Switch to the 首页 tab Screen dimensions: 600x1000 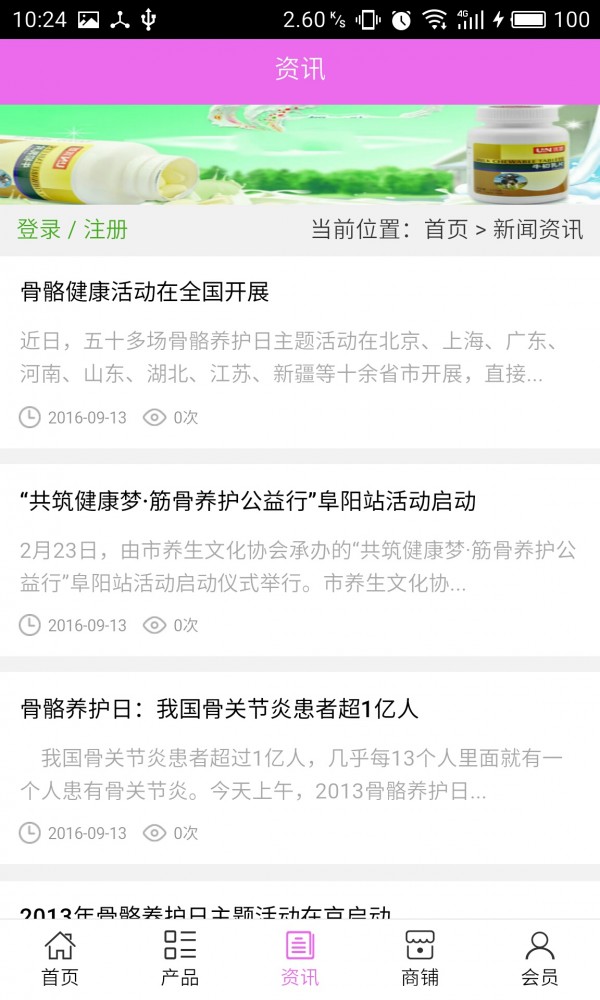(x=60, y=958)
